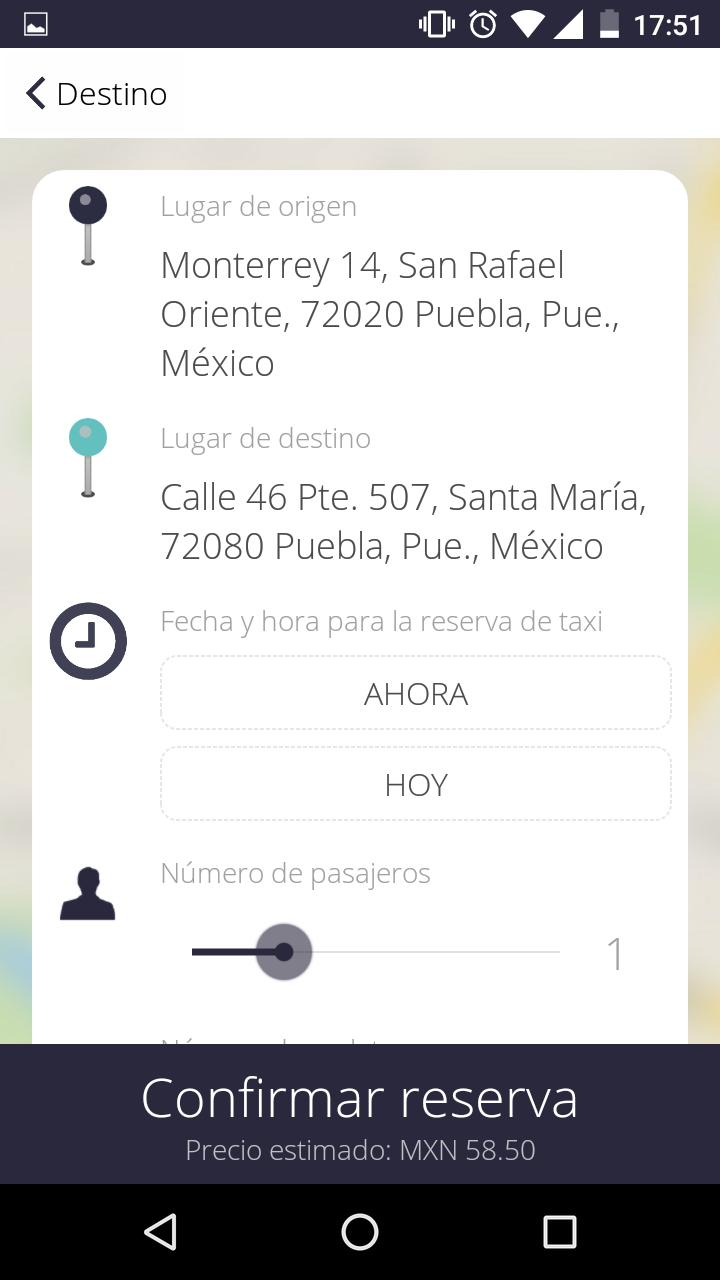Tap the Número de pasajeros slider handle
Image resolution: width=720 pixels, height=1280 pixels.
click(x=283, y=952)
